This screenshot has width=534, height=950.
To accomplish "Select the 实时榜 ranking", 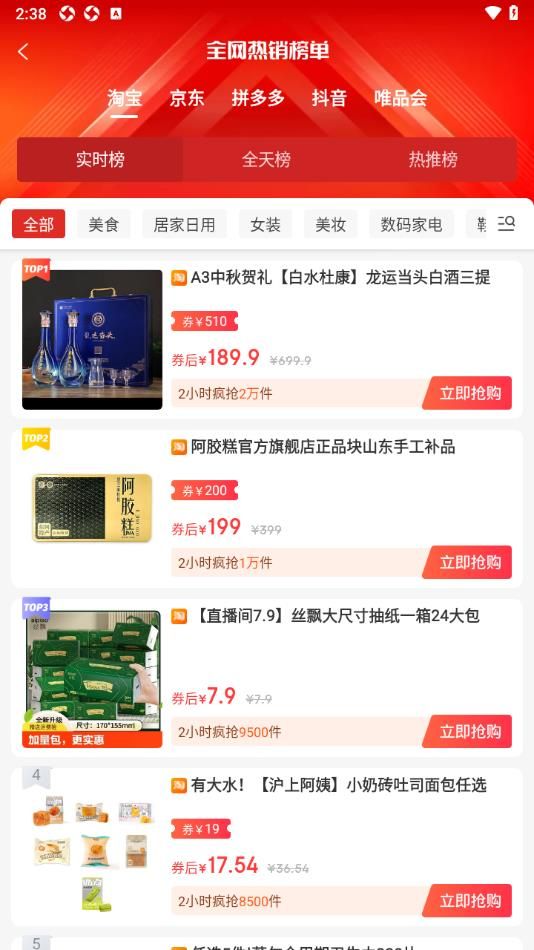I will (100, 159).
